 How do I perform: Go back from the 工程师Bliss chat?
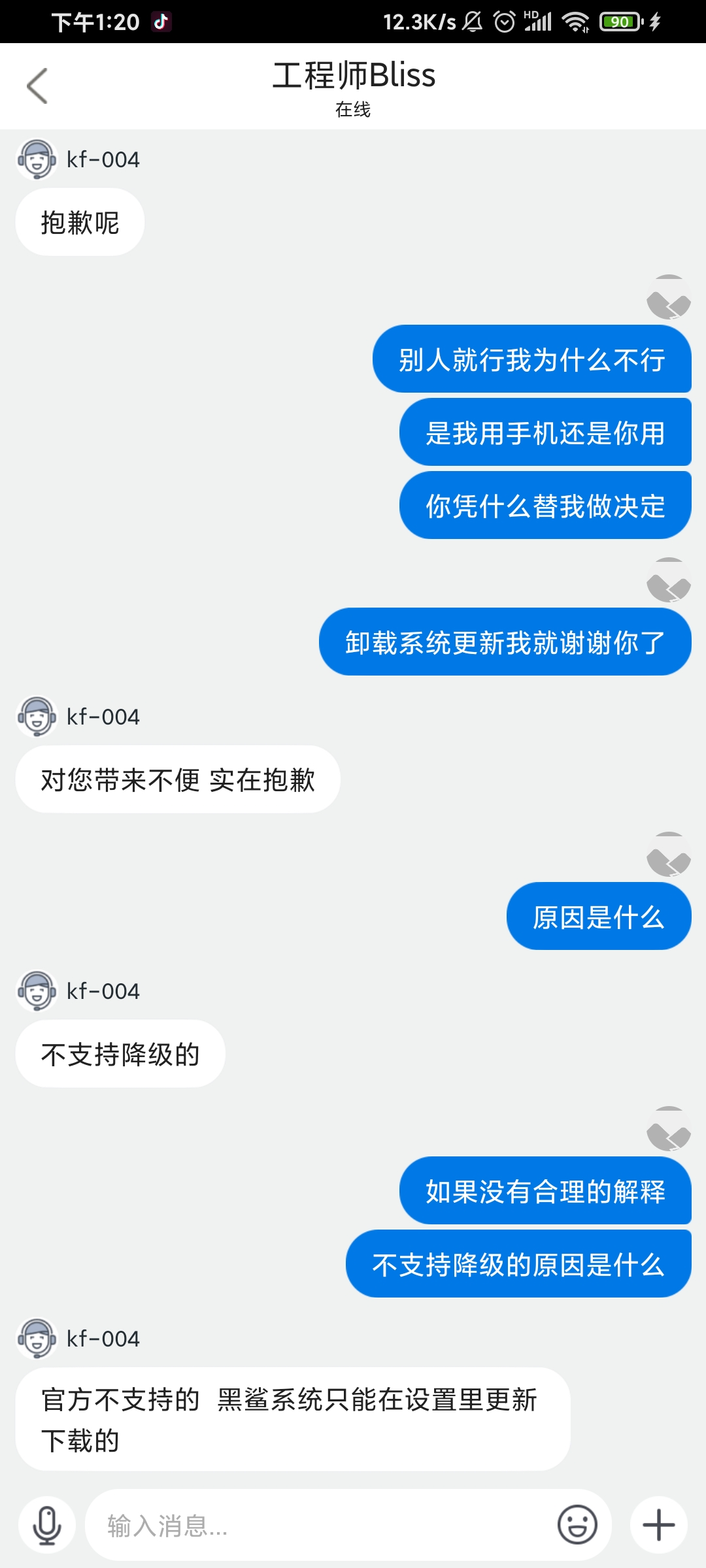coord(37,86)
